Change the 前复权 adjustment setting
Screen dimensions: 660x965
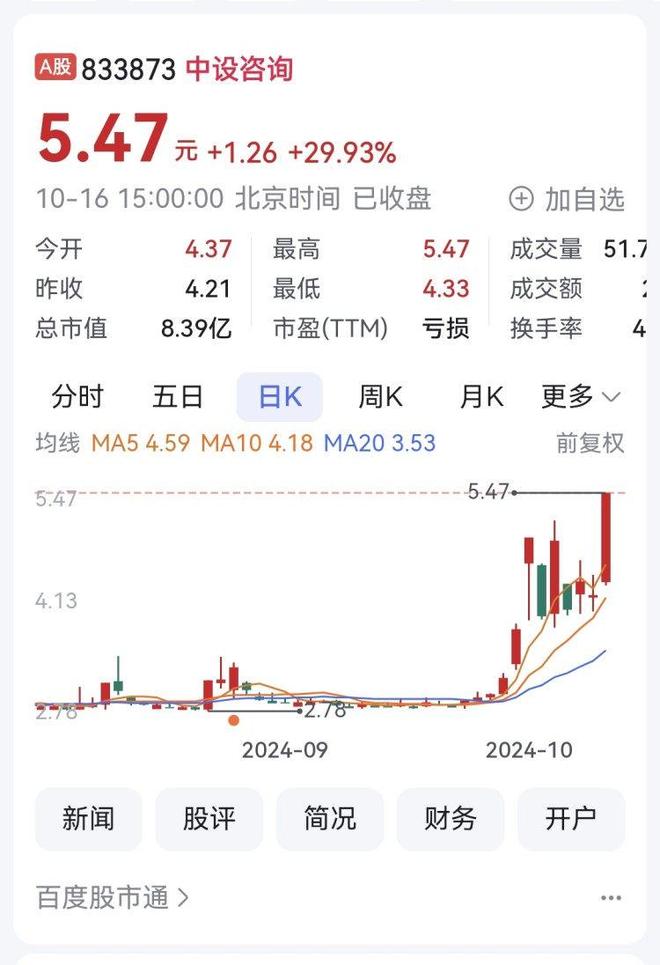[590, 443]
